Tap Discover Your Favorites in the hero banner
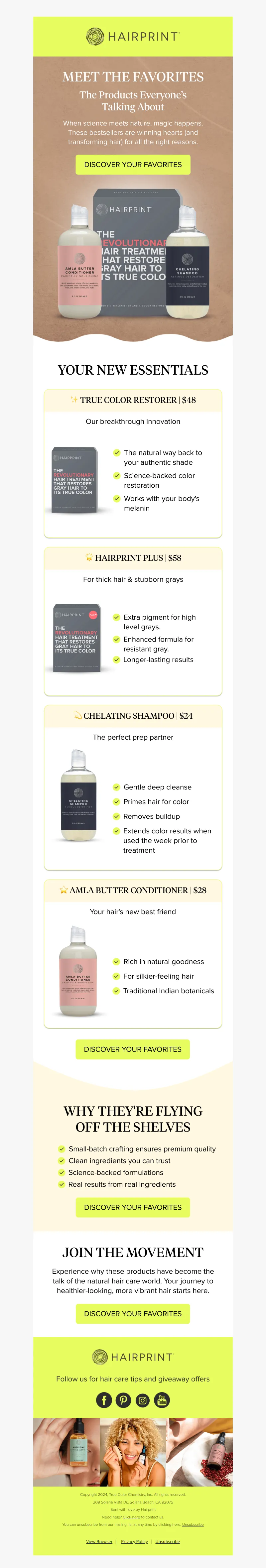Image resolution: width=266 pixels, height=1568 pixels. (x=133, y=164)
